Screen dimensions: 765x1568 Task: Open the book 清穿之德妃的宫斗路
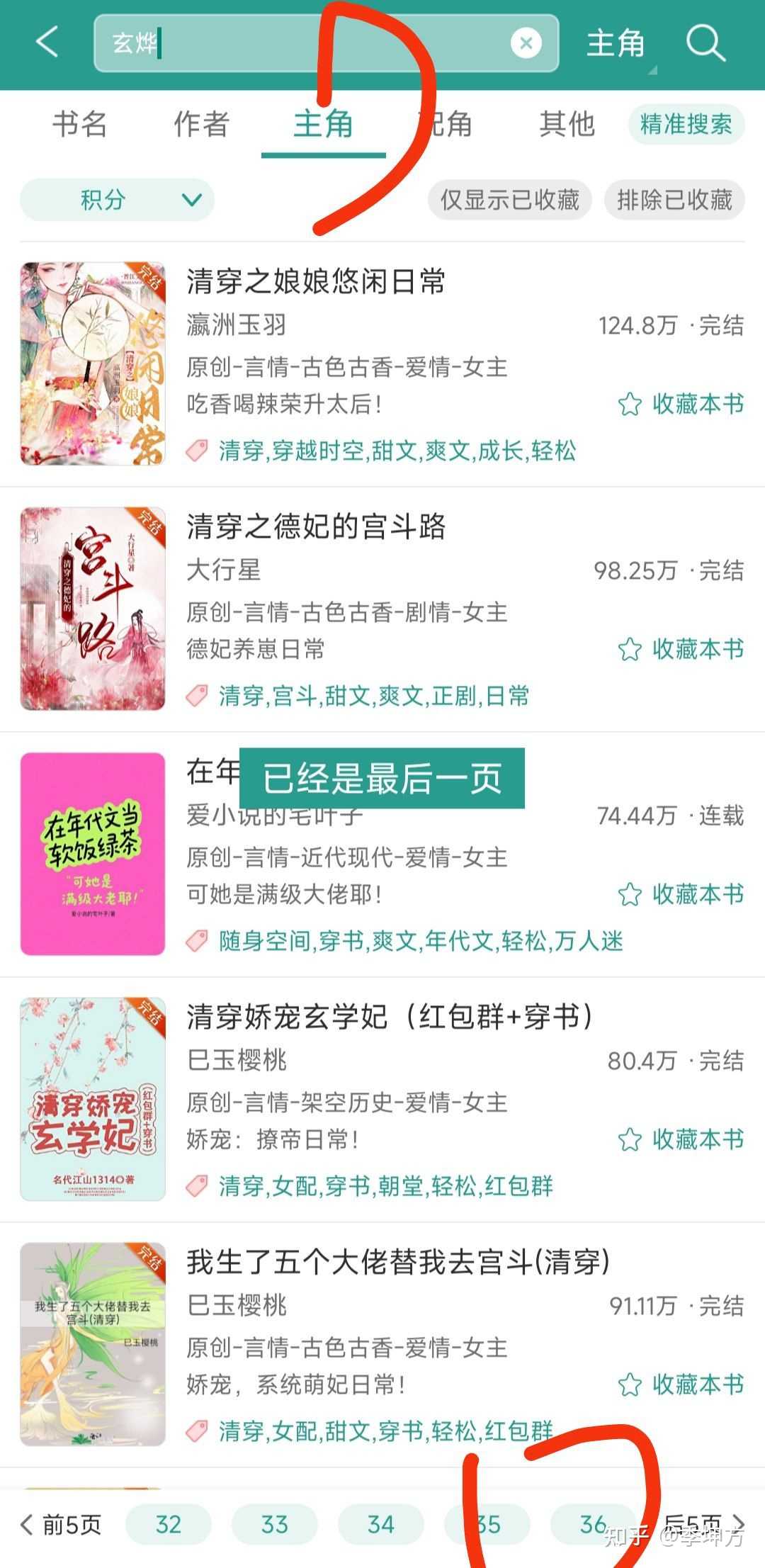click(x=316, y=527)
